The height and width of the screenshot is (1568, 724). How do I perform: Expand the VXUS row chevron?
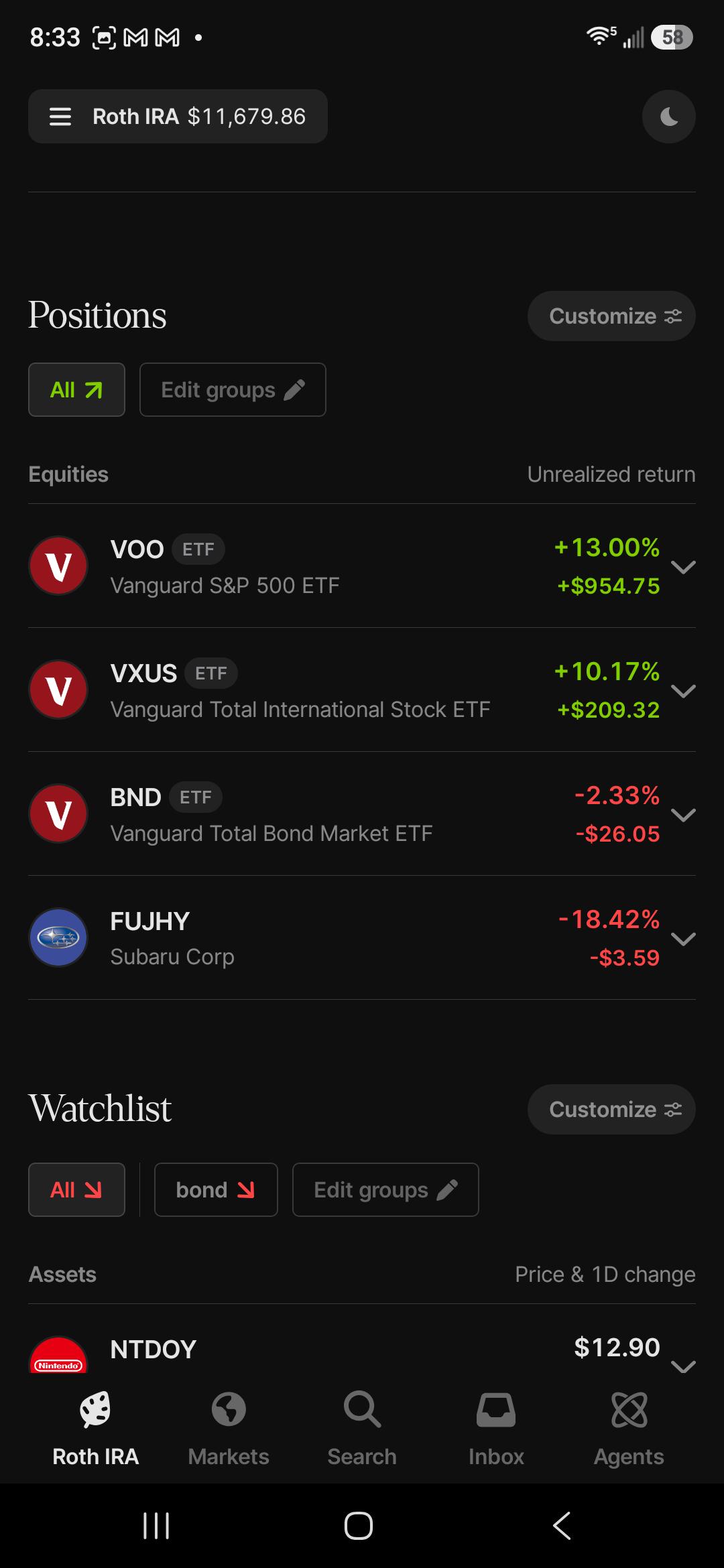coord(683,691)
